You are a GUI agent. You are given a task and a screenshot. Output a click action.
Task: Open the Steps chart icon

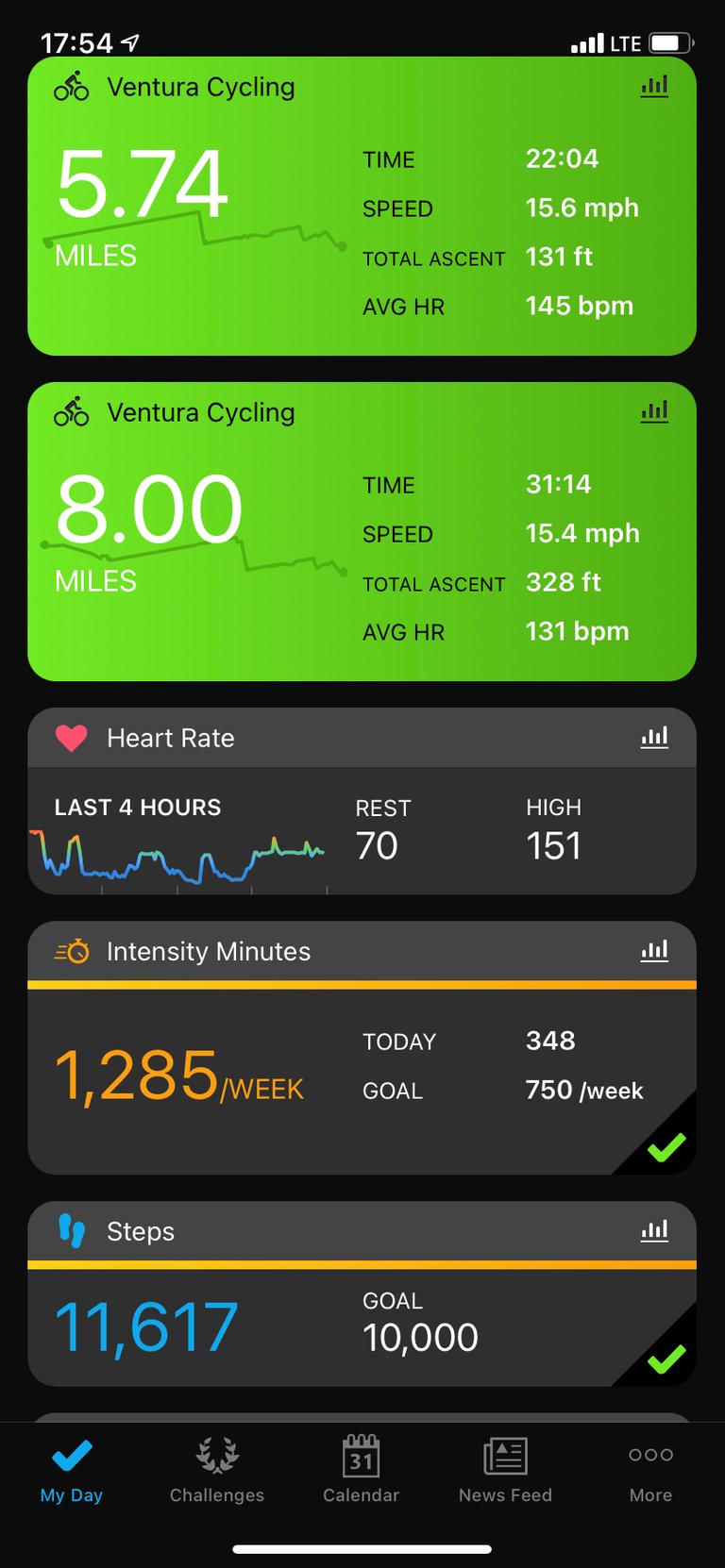654,1231
